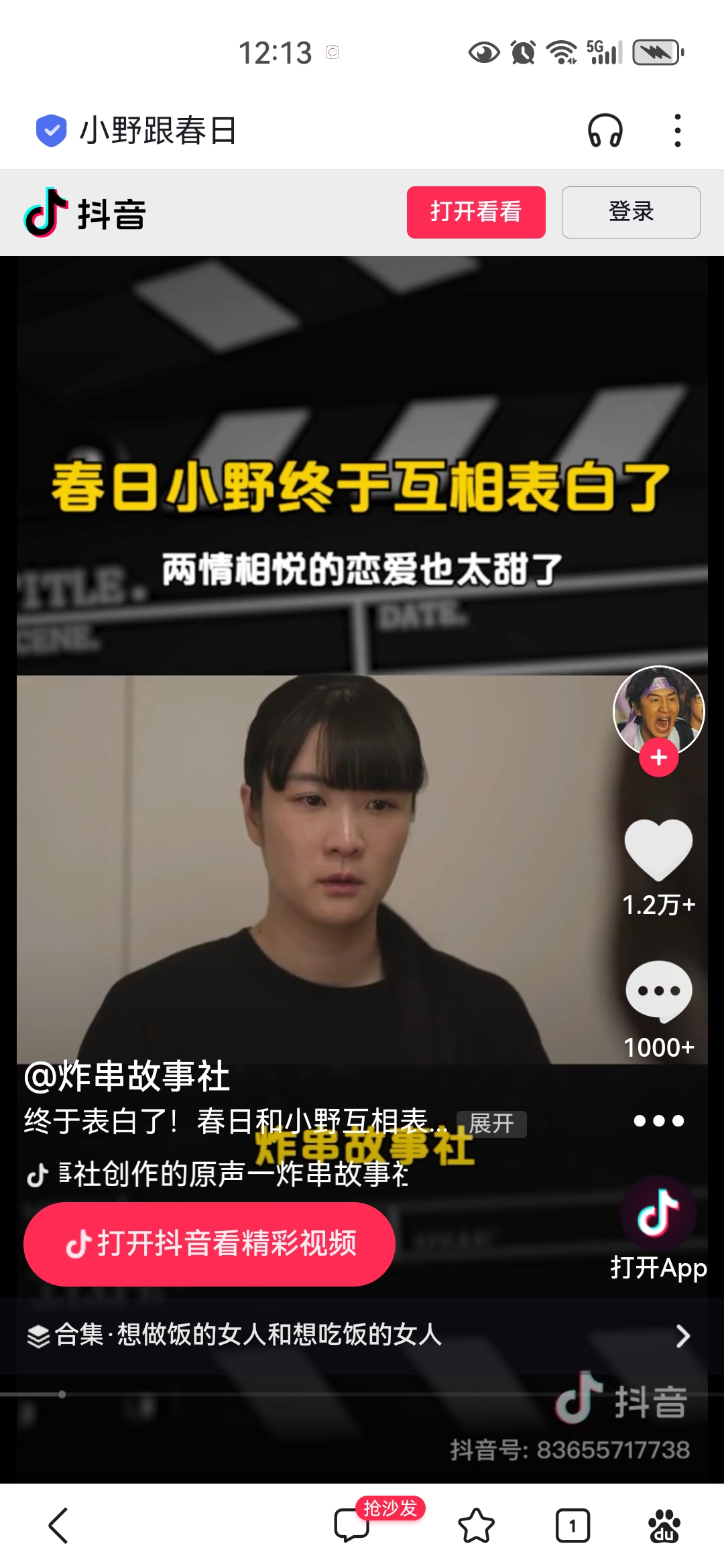Tap the 打开App Douyin icon
This screenshot has width=724, height=1568.
pos(658,1228)
